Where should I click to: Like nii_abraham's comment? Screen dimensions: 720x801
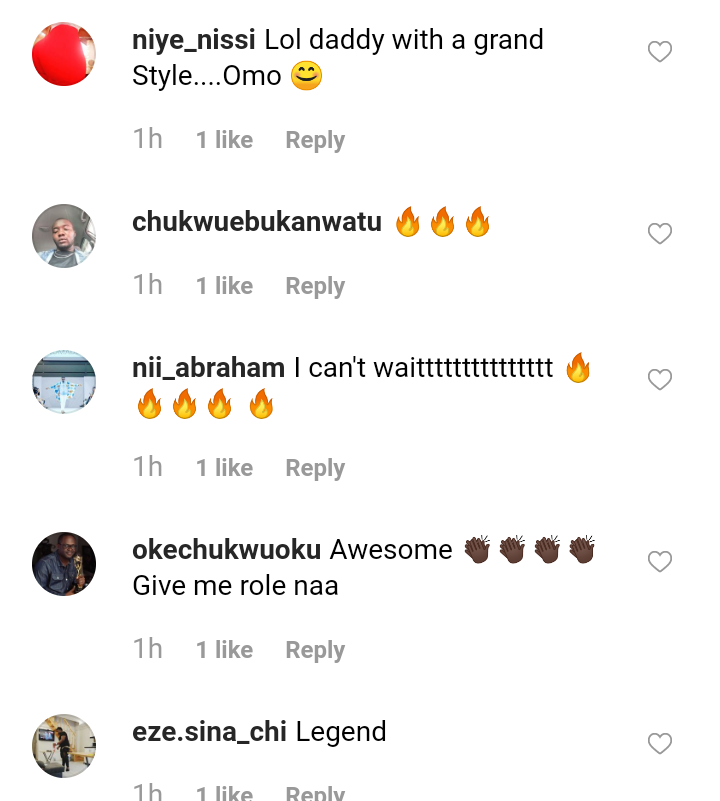tap(660, 380)
